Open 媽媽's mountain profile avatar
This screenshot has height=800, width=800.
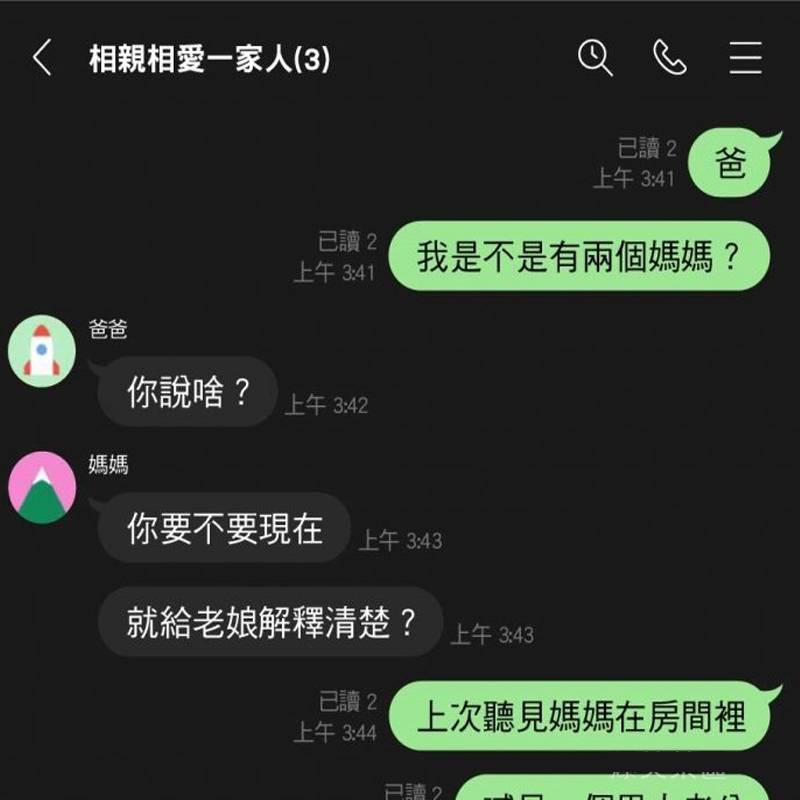click(42, 489)
